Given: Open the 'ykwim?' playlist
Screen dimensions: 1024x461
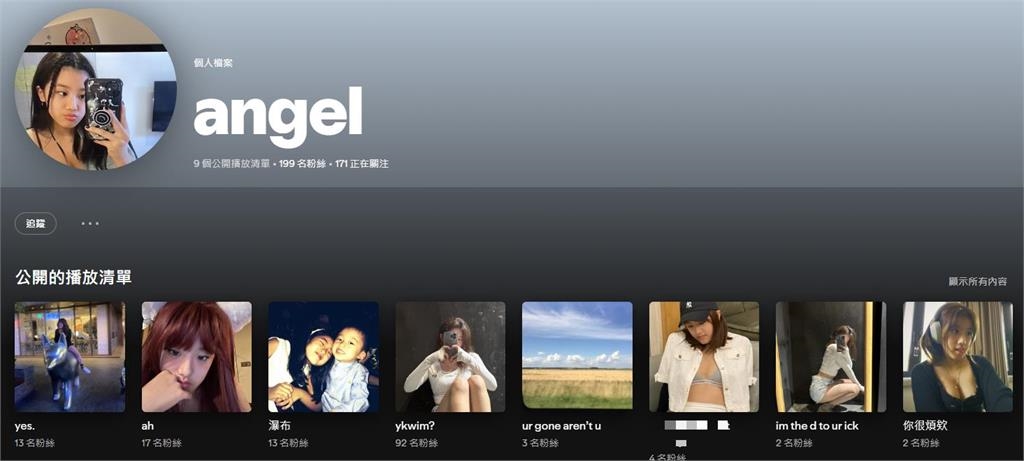Looking at the screenshot, I should coord(450,356).
